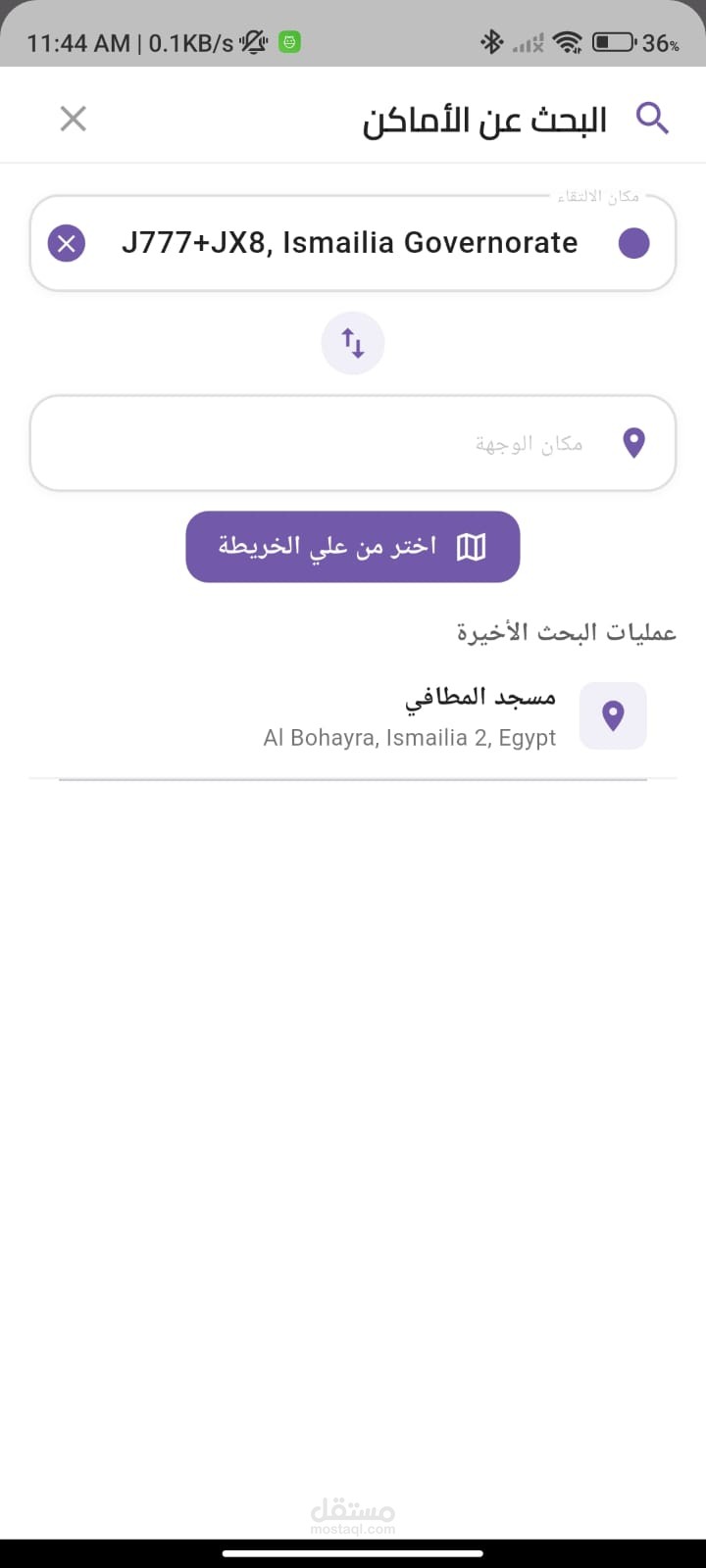
Task: Edit the pickup location J777+JX8 field
Action: point(350,243)
